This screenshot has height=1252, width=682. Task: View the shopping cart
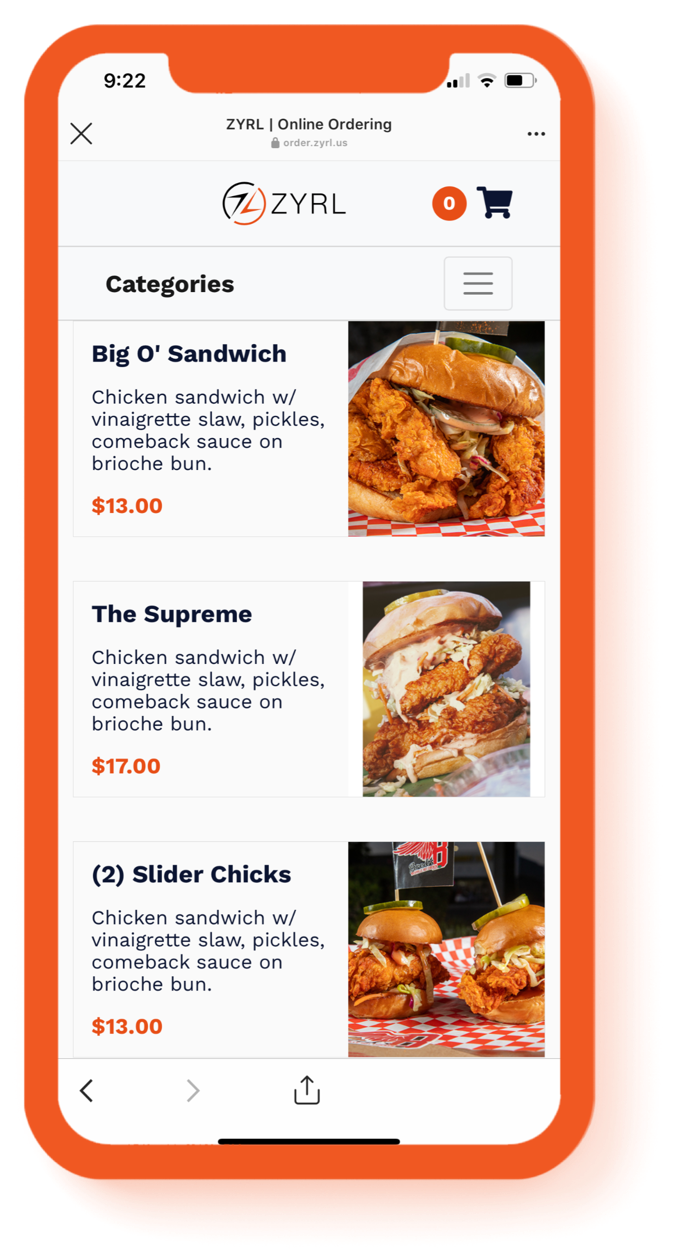click(494, 203)
